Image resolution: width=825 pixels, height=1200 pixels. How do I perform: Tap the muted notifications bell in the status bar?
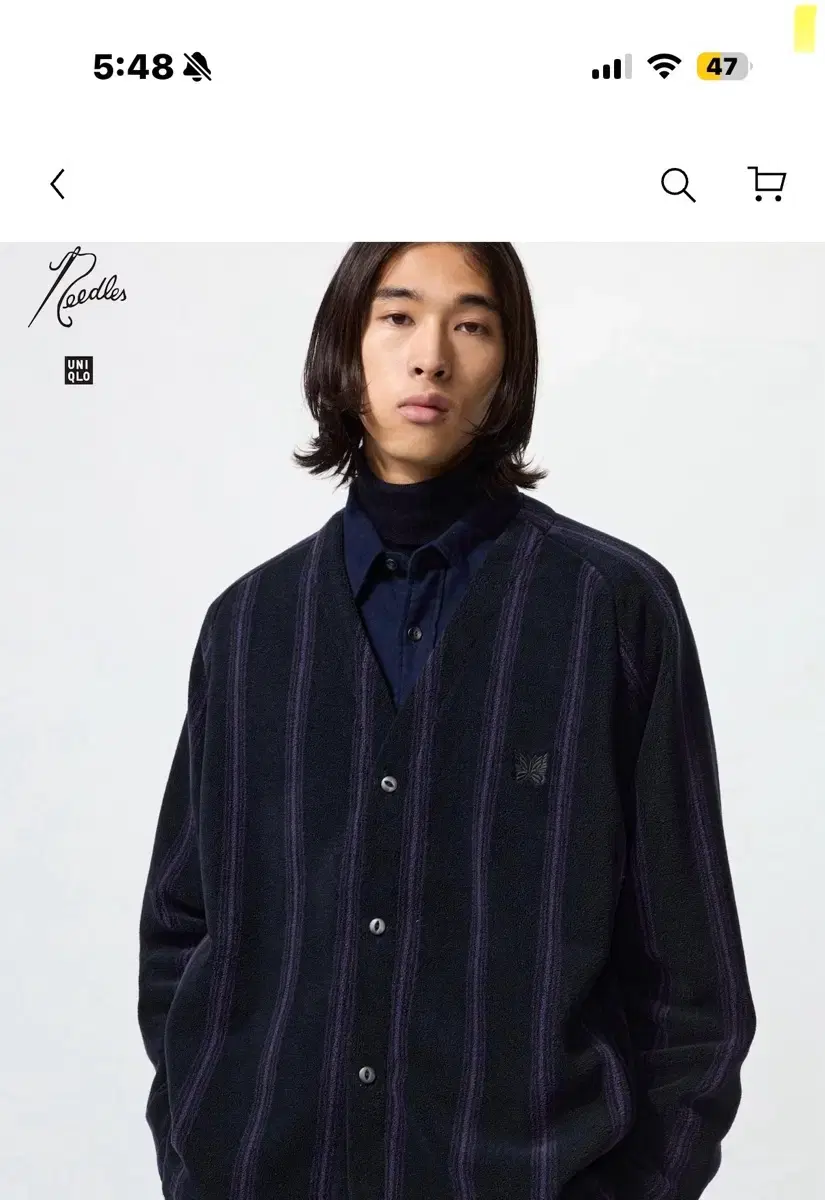(197, 64)
